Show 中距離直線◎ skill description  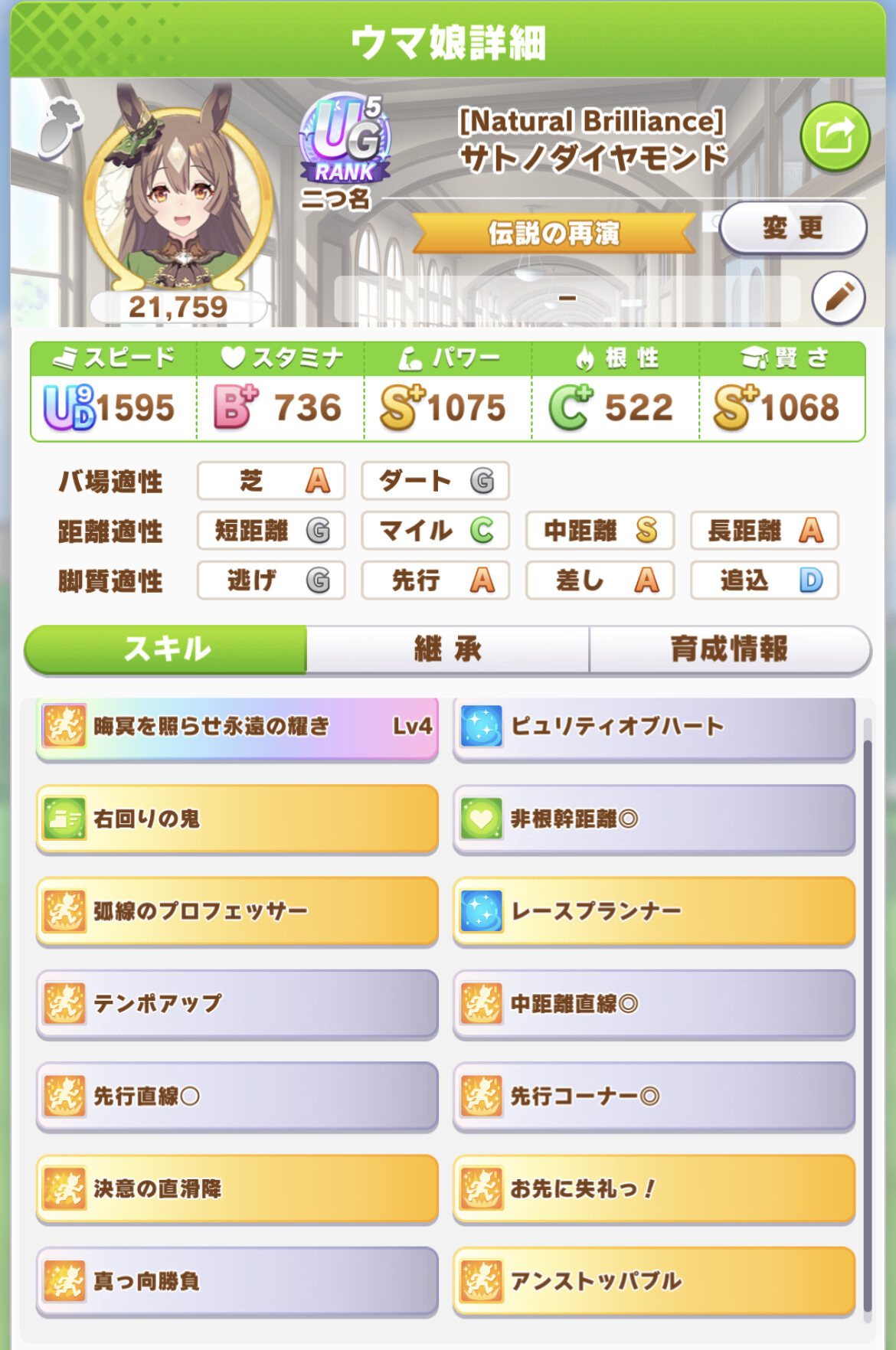(x=654, y=1003)
